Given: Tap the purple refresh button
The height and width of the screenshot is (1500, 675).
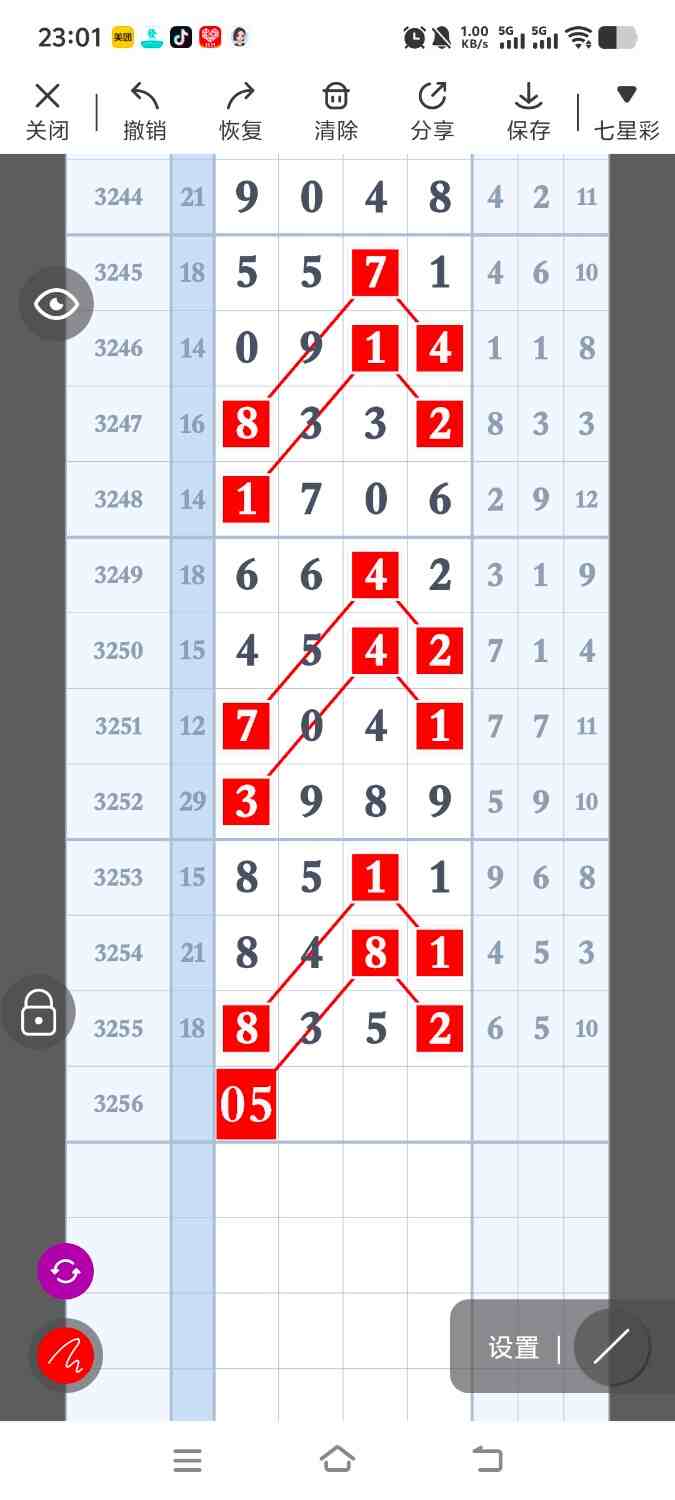Looking at the screenshot, I should tap(65, 1271).
